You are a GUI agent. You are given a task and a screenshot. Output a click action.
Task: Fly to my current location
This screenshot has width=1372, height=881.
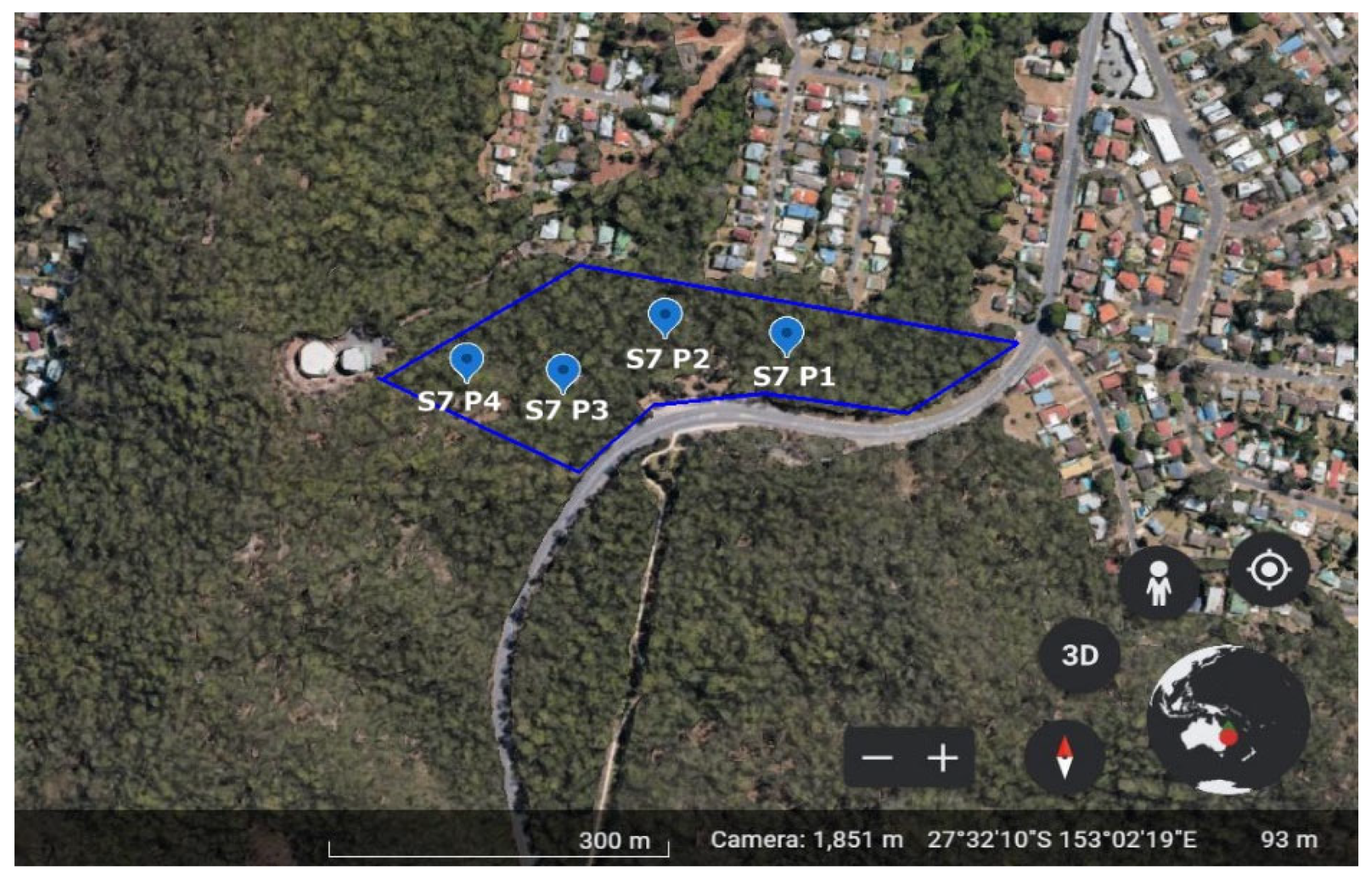[x=1268, y=571]
